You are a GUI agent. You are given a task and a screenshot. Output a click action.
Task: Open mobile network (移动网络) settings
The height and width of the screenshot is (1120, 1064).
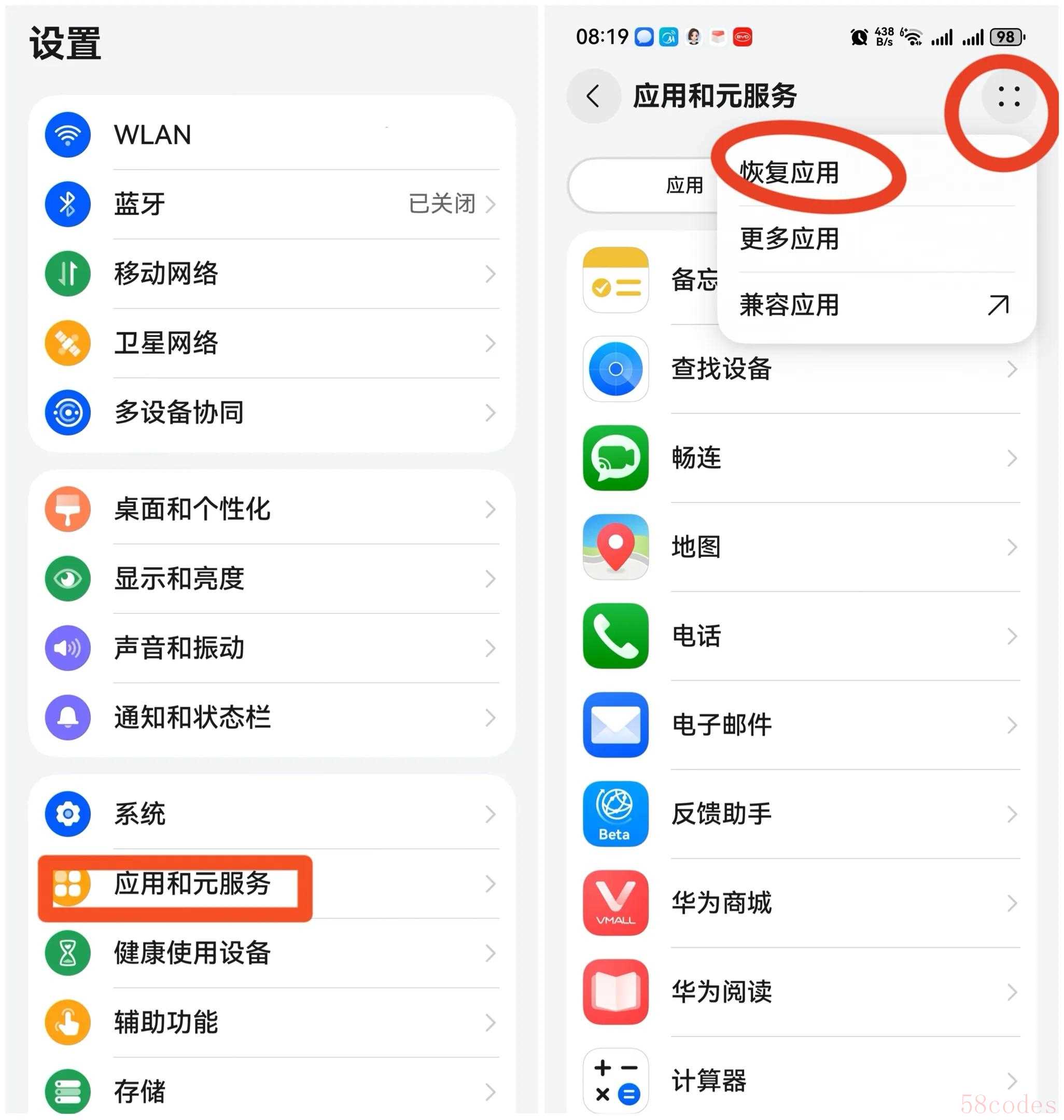pos(272,274)
